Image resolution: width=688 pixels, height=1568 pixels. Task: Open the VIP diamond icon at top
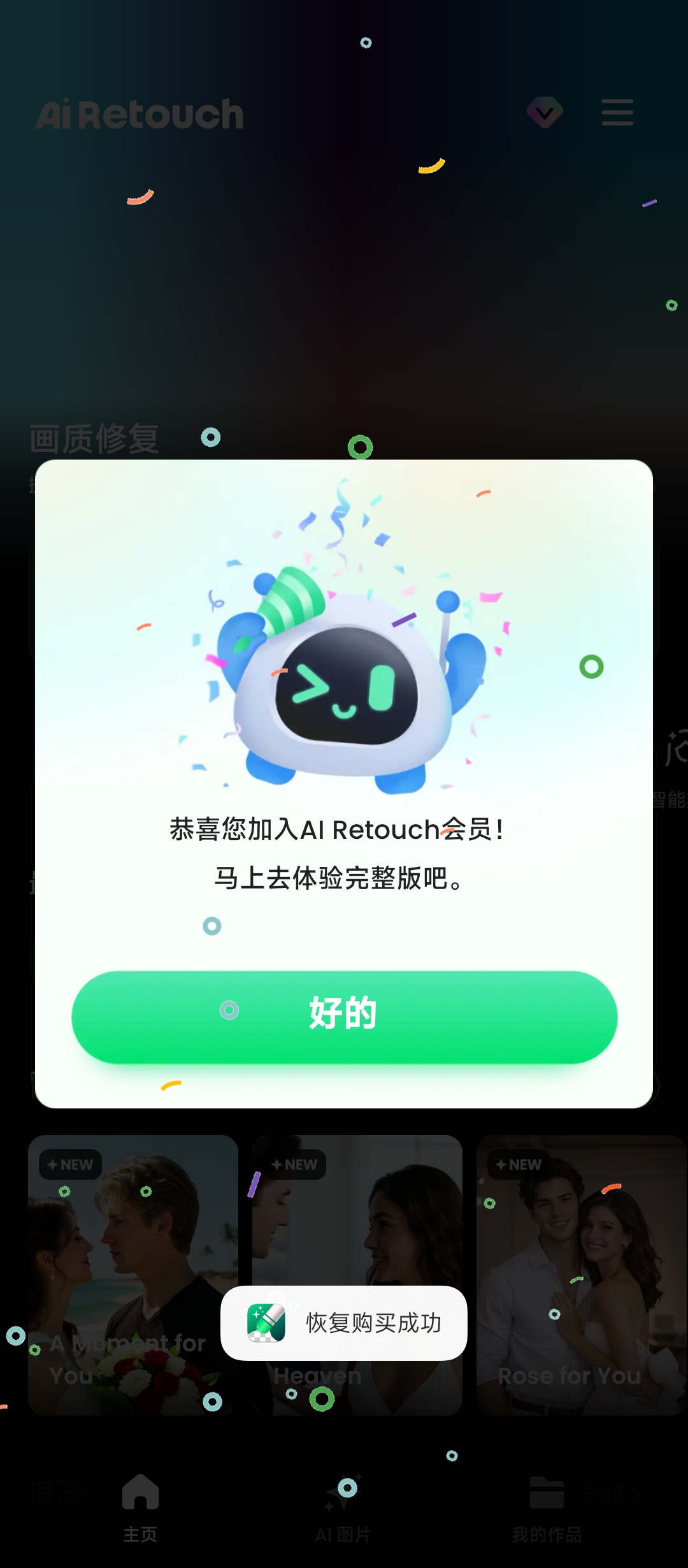(x=545, y=112)
